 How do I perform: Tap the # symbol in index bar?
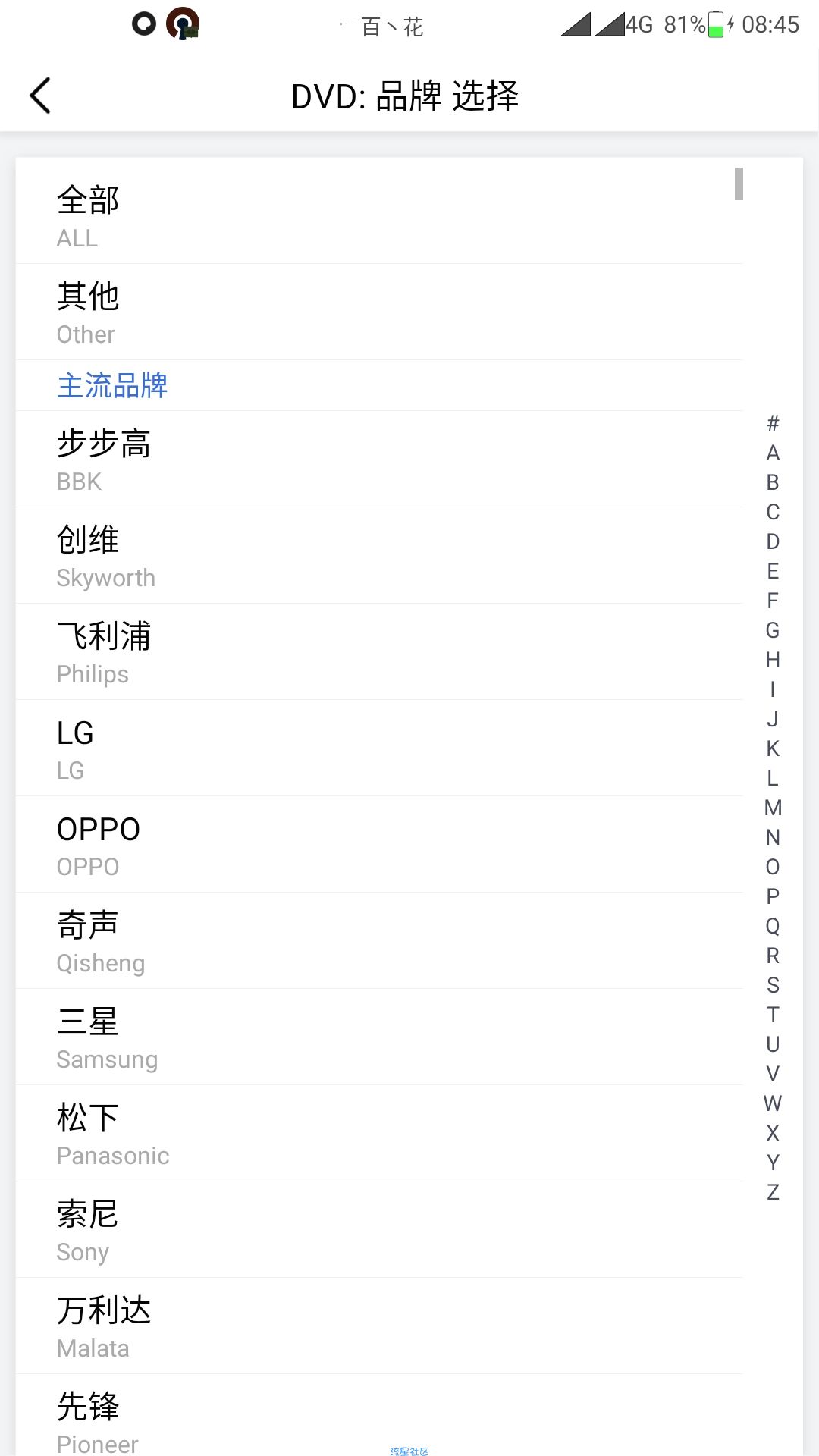pos(773,423)
